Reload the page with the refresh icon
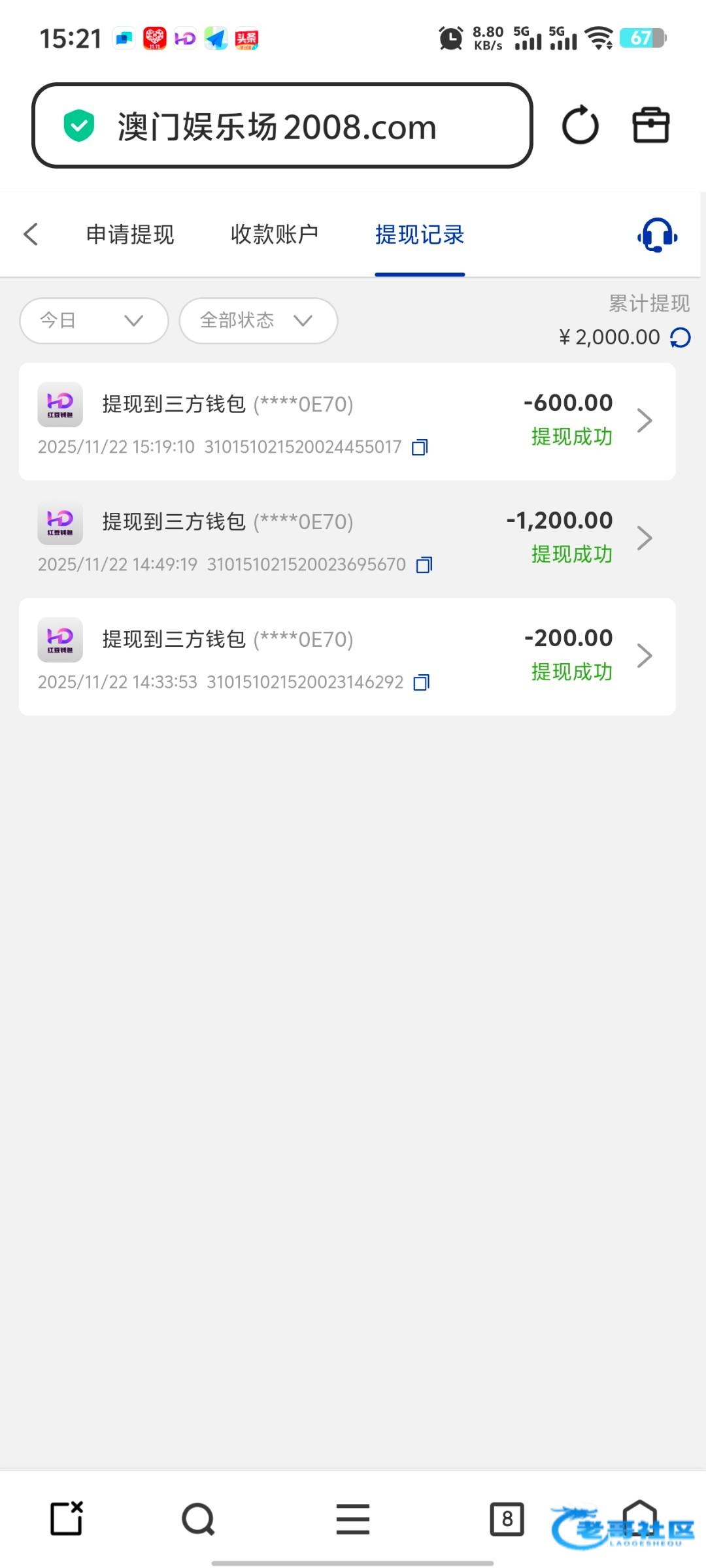Viewport: 706px width, 1568px height. click(x=580, y=125)
